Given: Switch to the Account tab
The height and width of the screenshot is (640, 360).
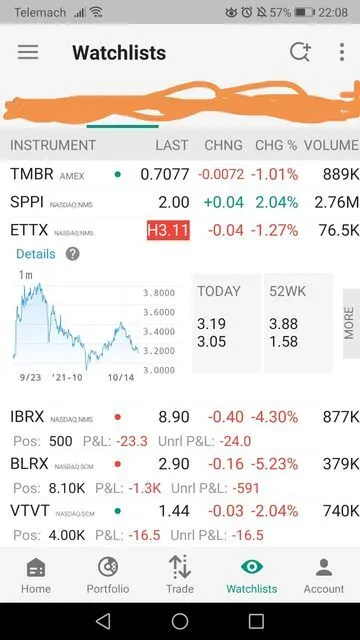Looking at the screenshot, I should (x=324, y=575).
